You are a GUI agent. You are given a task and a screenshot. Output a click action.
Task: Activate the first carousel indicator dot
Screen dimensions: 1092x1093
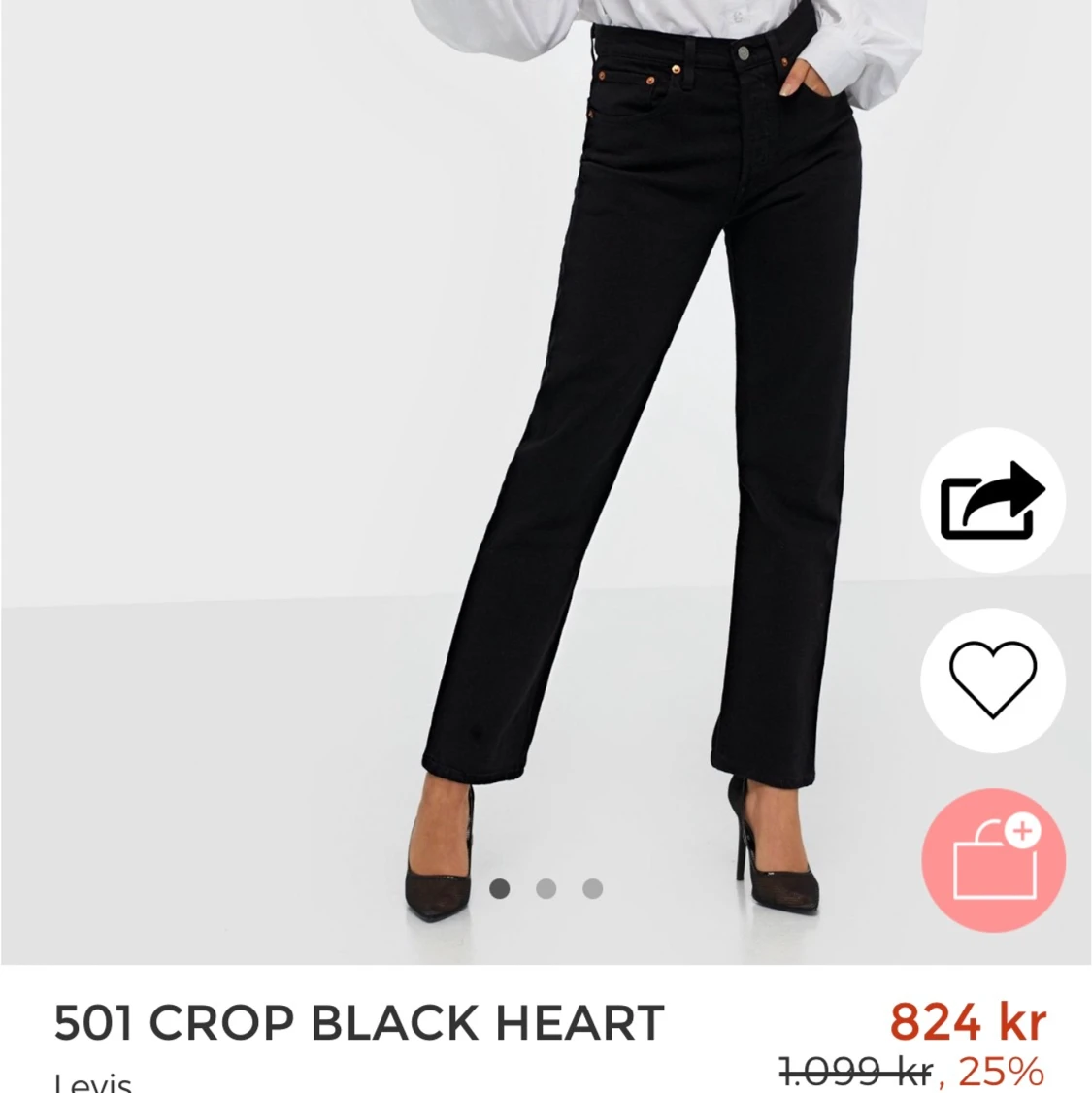(x=499, y=887)
